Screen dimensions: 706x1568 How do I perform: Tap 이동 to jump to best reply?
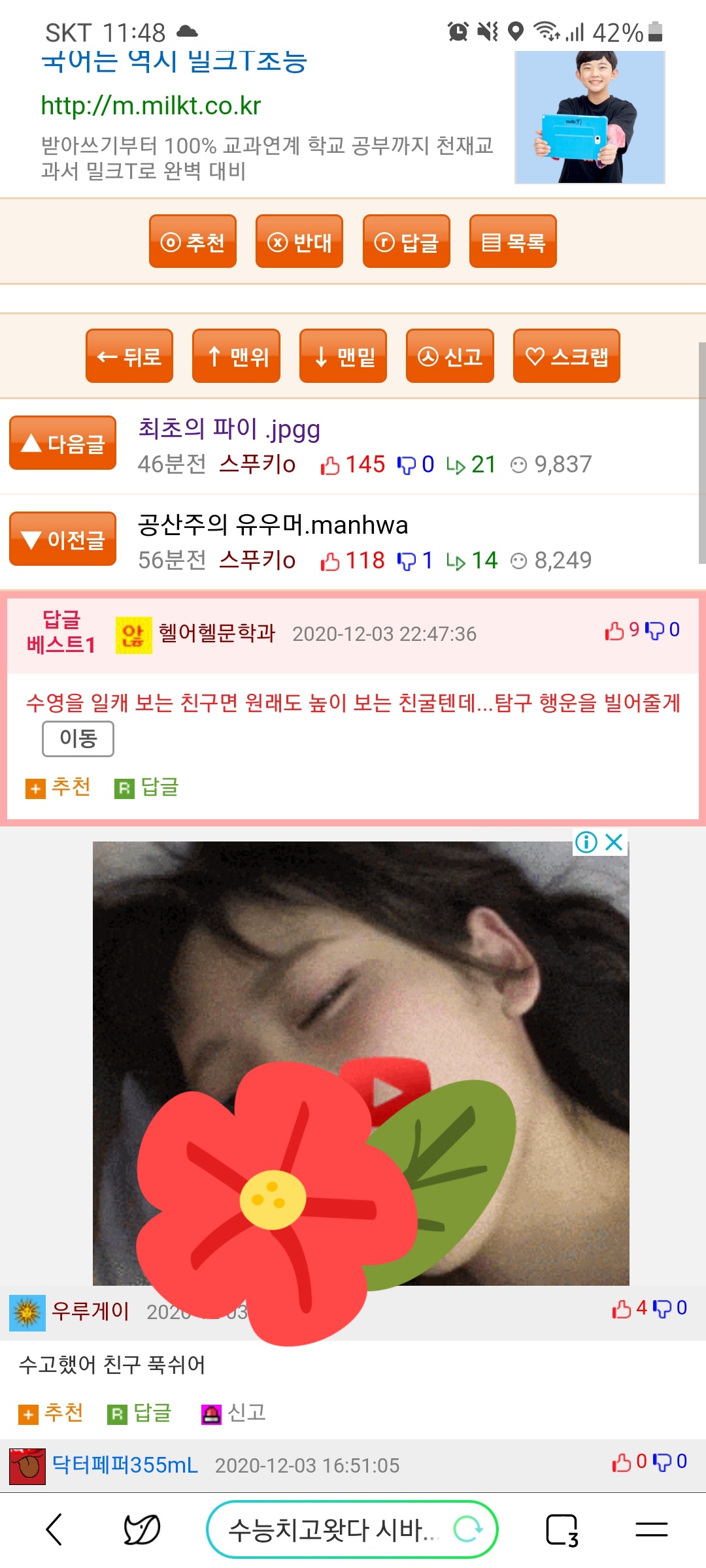[78, 739]
